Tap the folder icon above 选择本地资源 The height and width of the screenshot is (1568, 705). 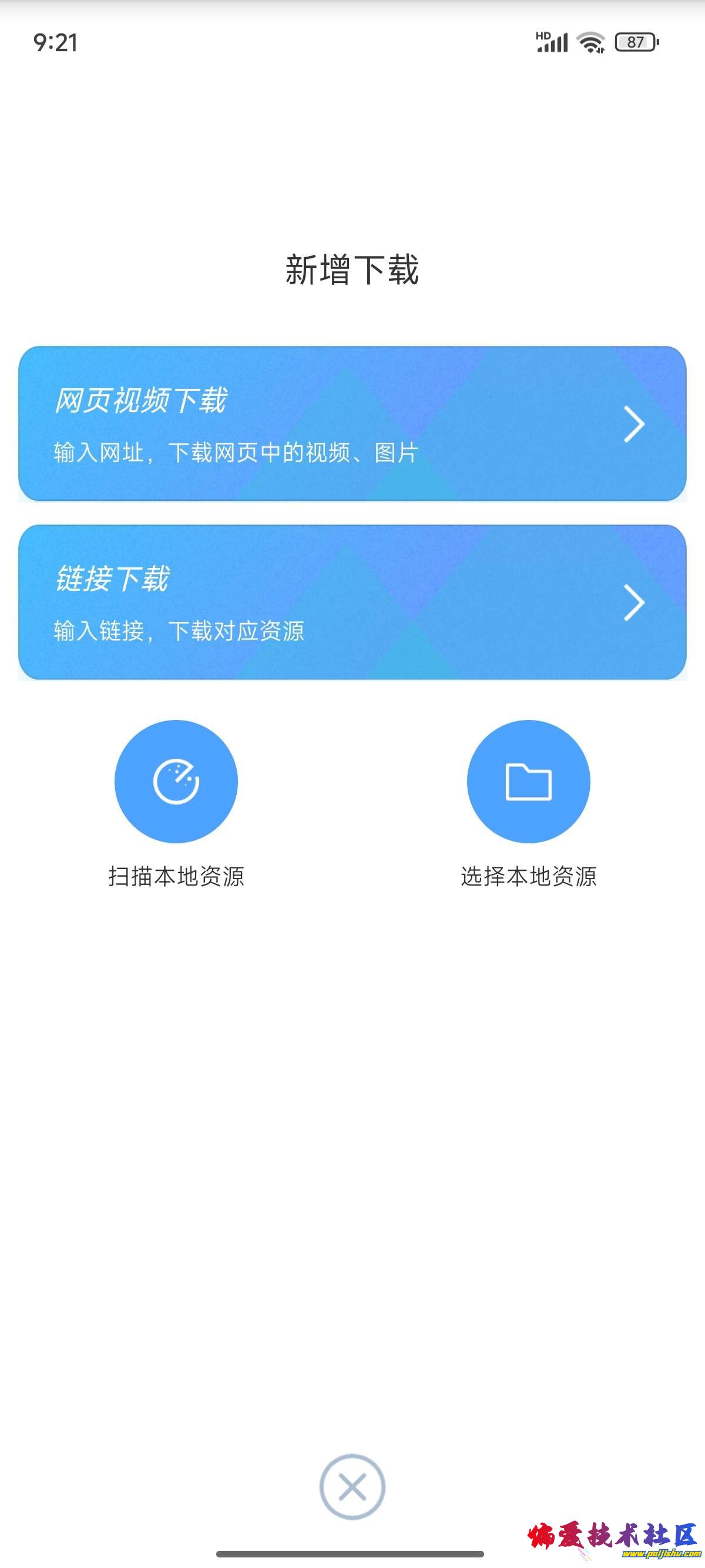tap(529, 781)
